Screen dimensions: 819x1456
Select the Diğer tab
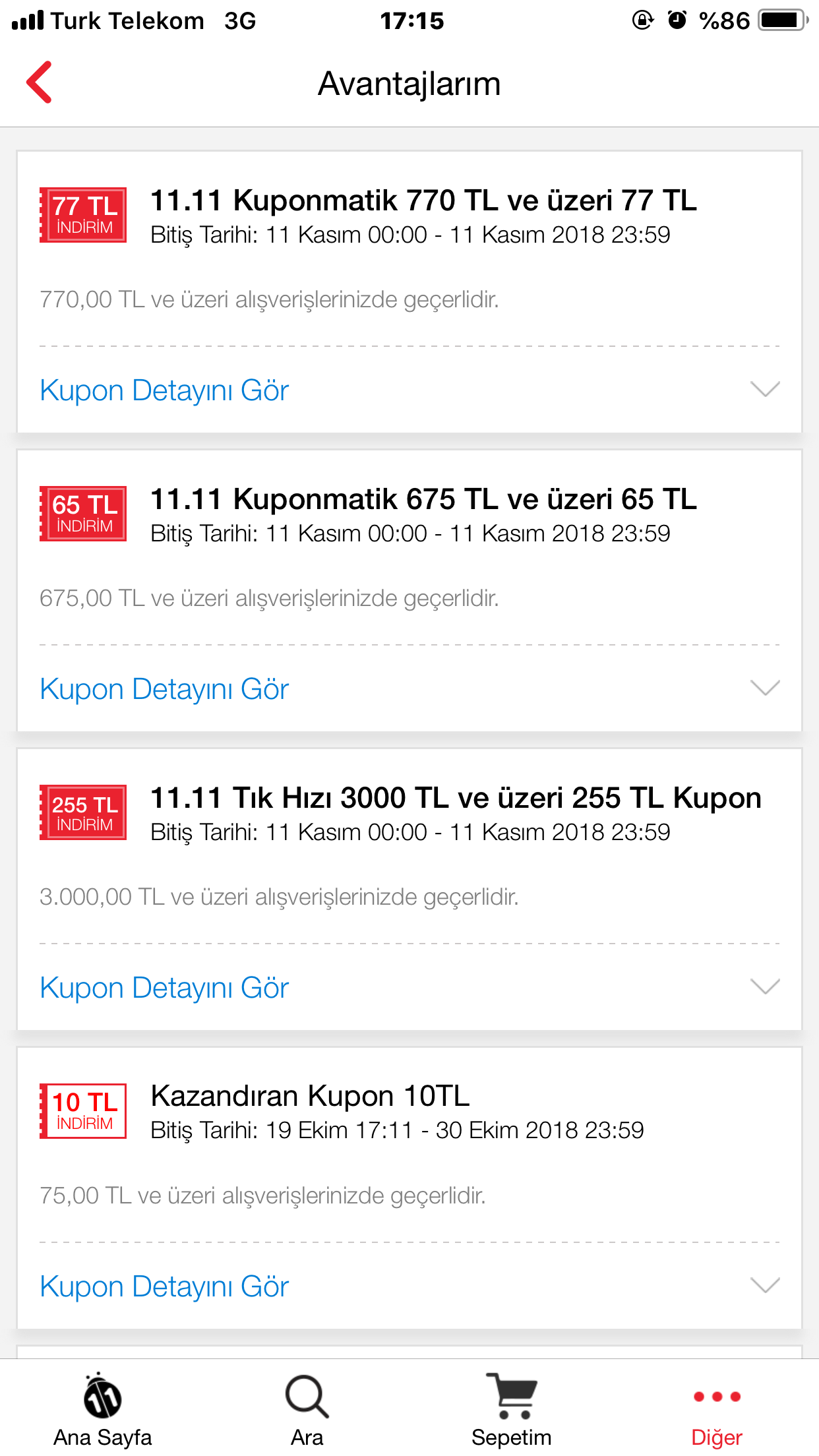click(x=717, y=1410)
